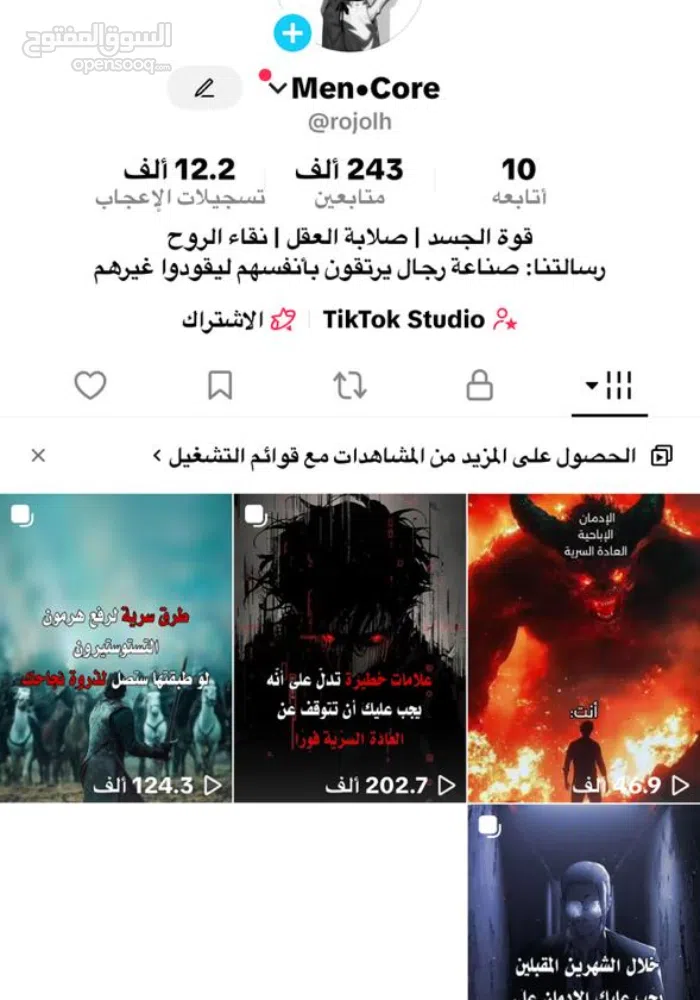Open the الاشتراك subscription option
700x1000 pixels.
pyautogui.click(x=238, y=320)
